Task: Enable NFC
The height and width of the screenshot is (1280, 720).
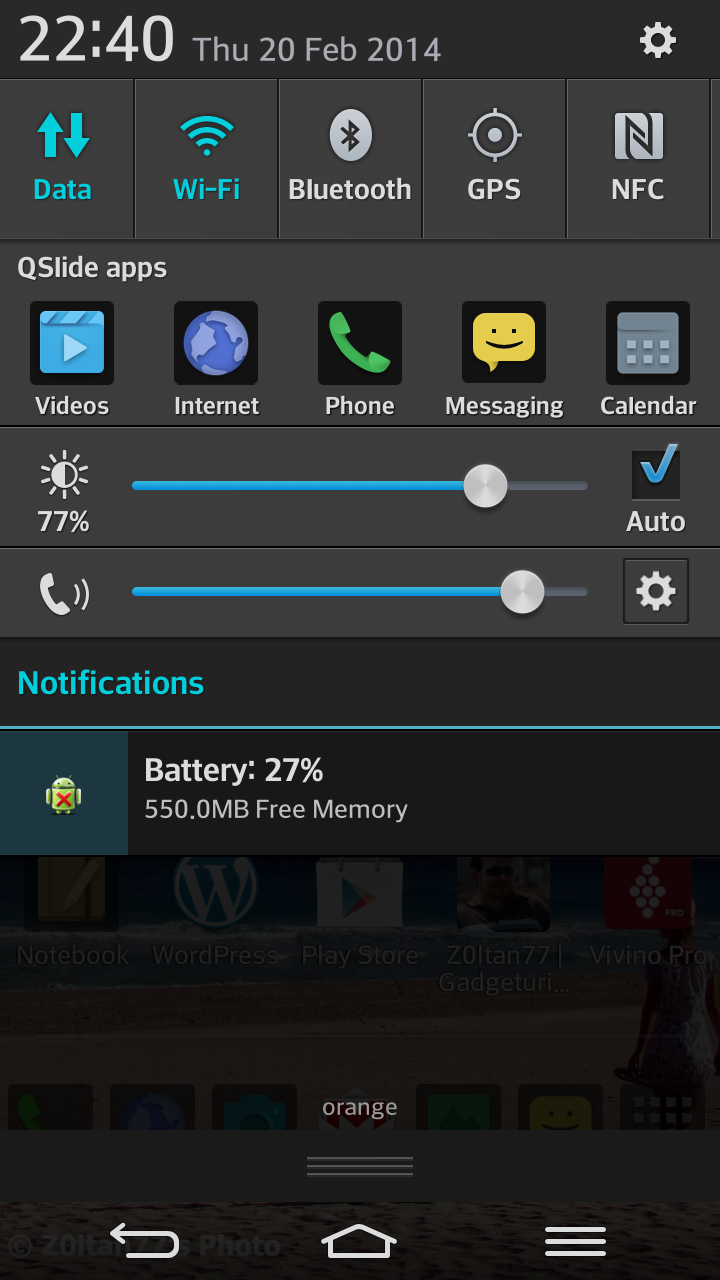Action: tap(638, 158)
